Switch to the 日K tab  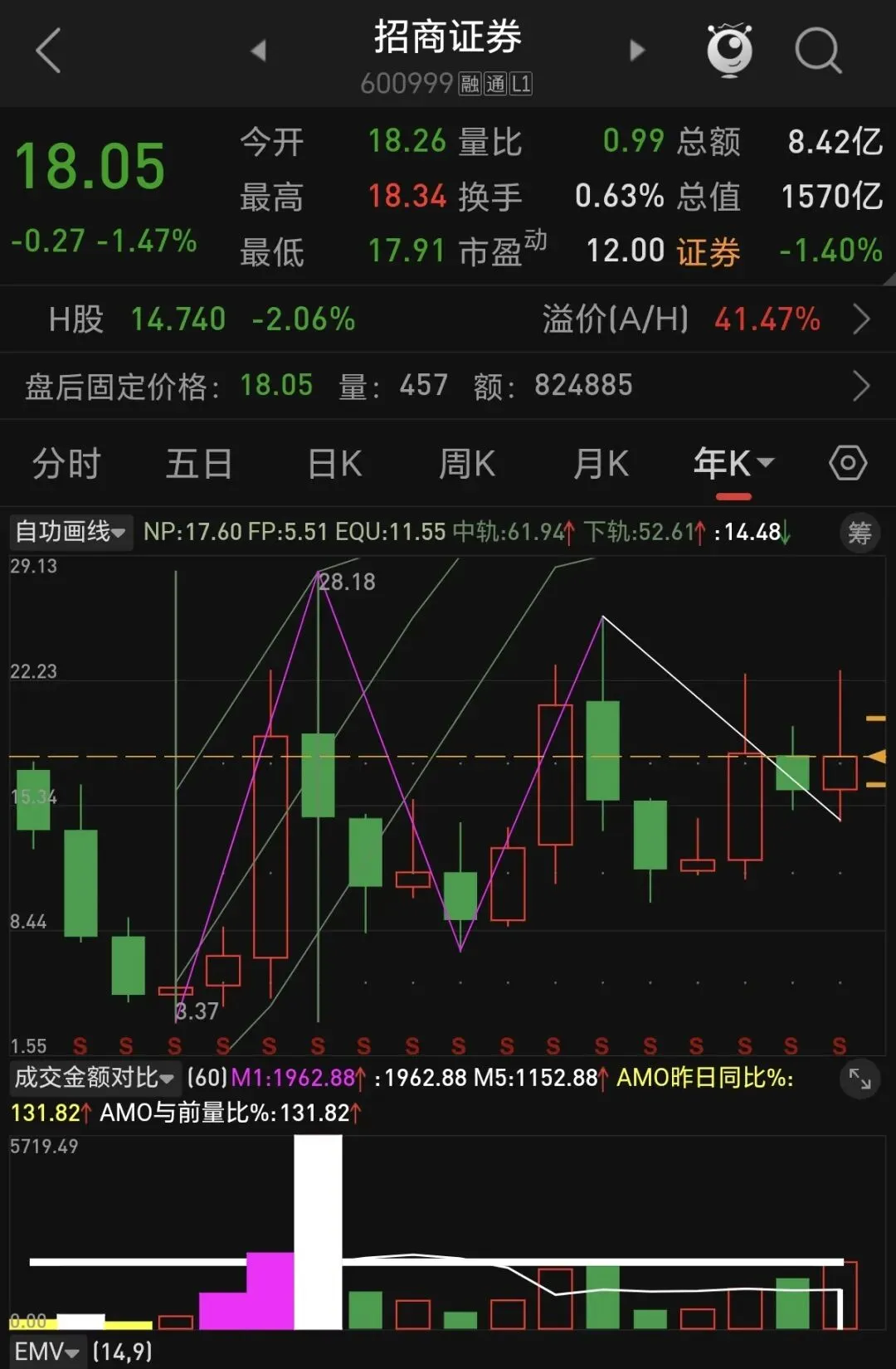click(334, 463)
